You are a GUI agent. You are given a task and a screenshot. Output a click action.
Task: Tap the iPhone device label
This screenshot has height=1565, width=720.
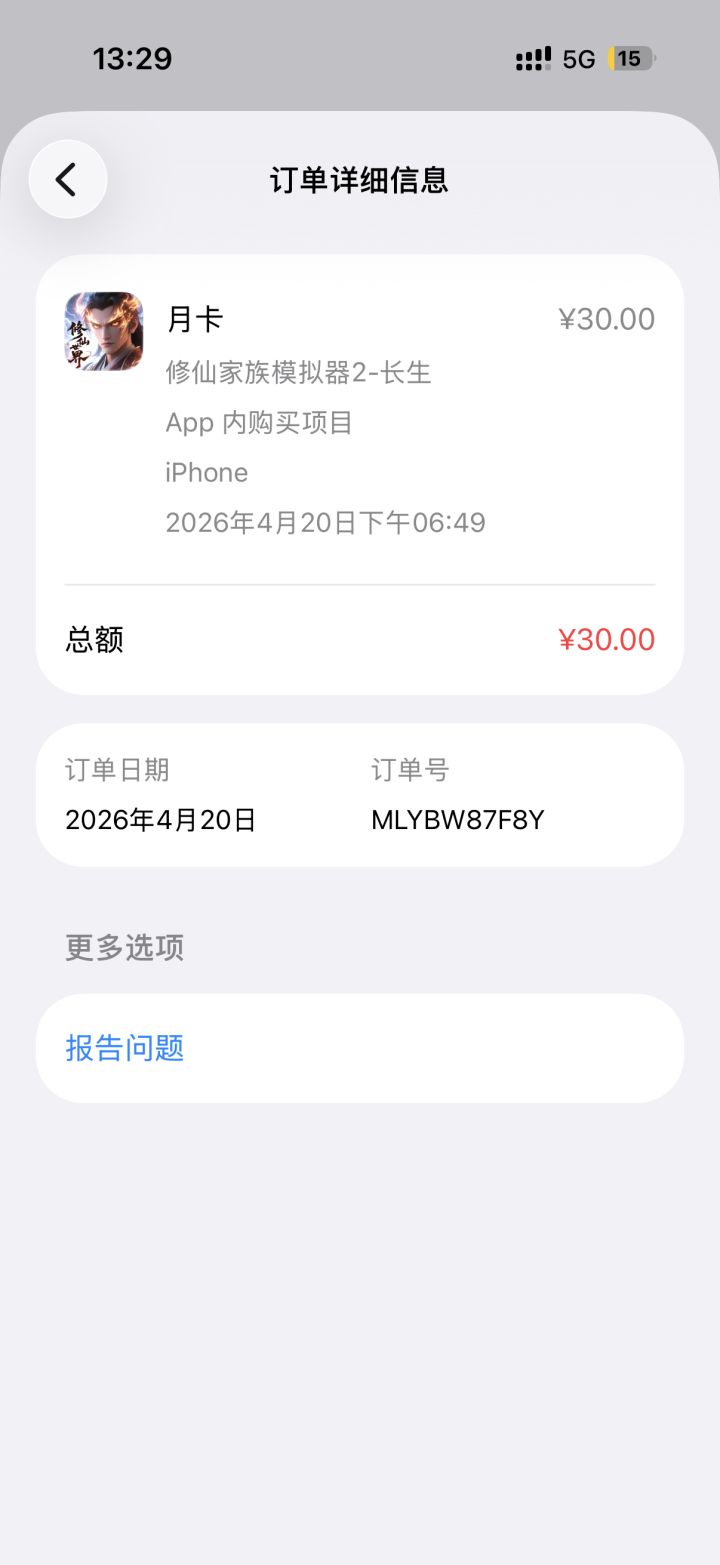click(x=206, y=472)
